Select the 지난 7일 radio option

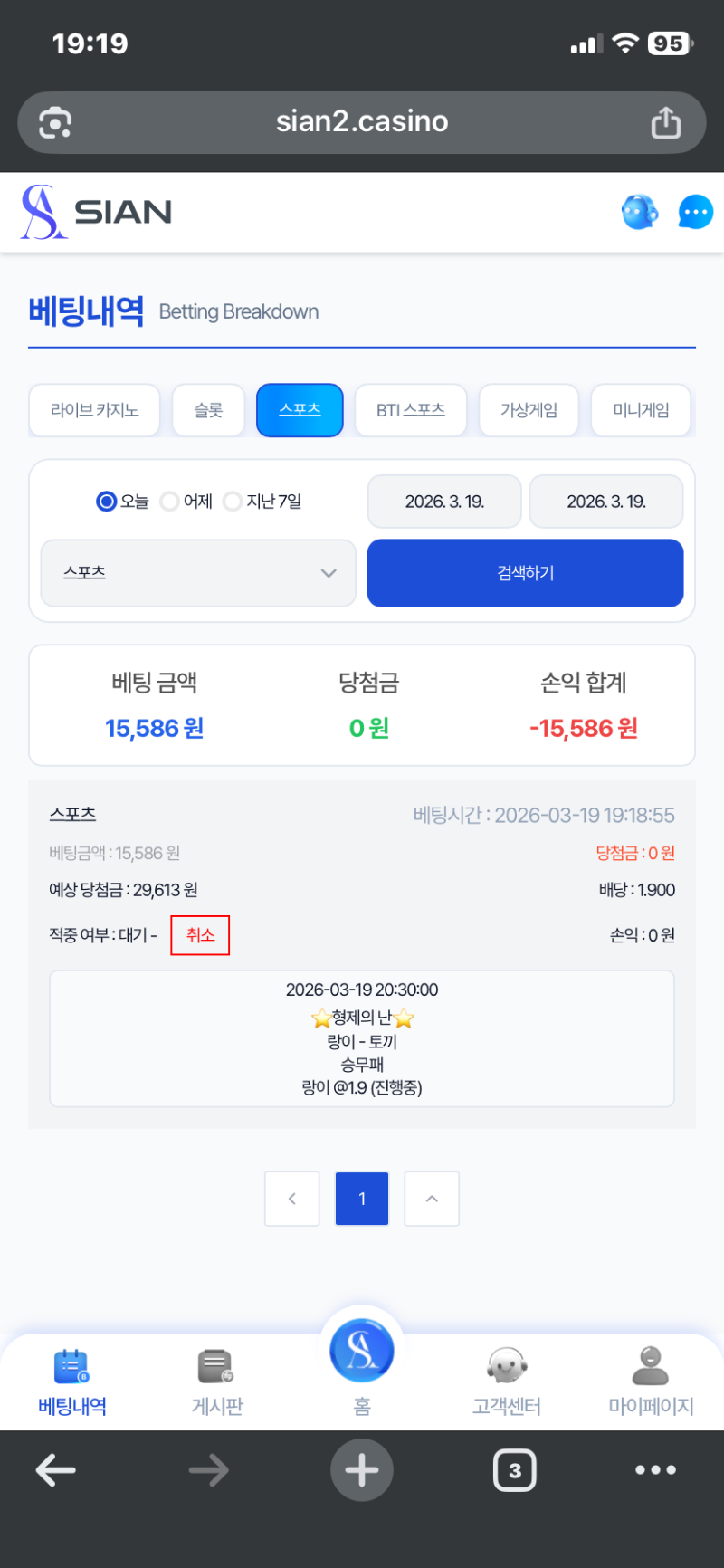262,501
